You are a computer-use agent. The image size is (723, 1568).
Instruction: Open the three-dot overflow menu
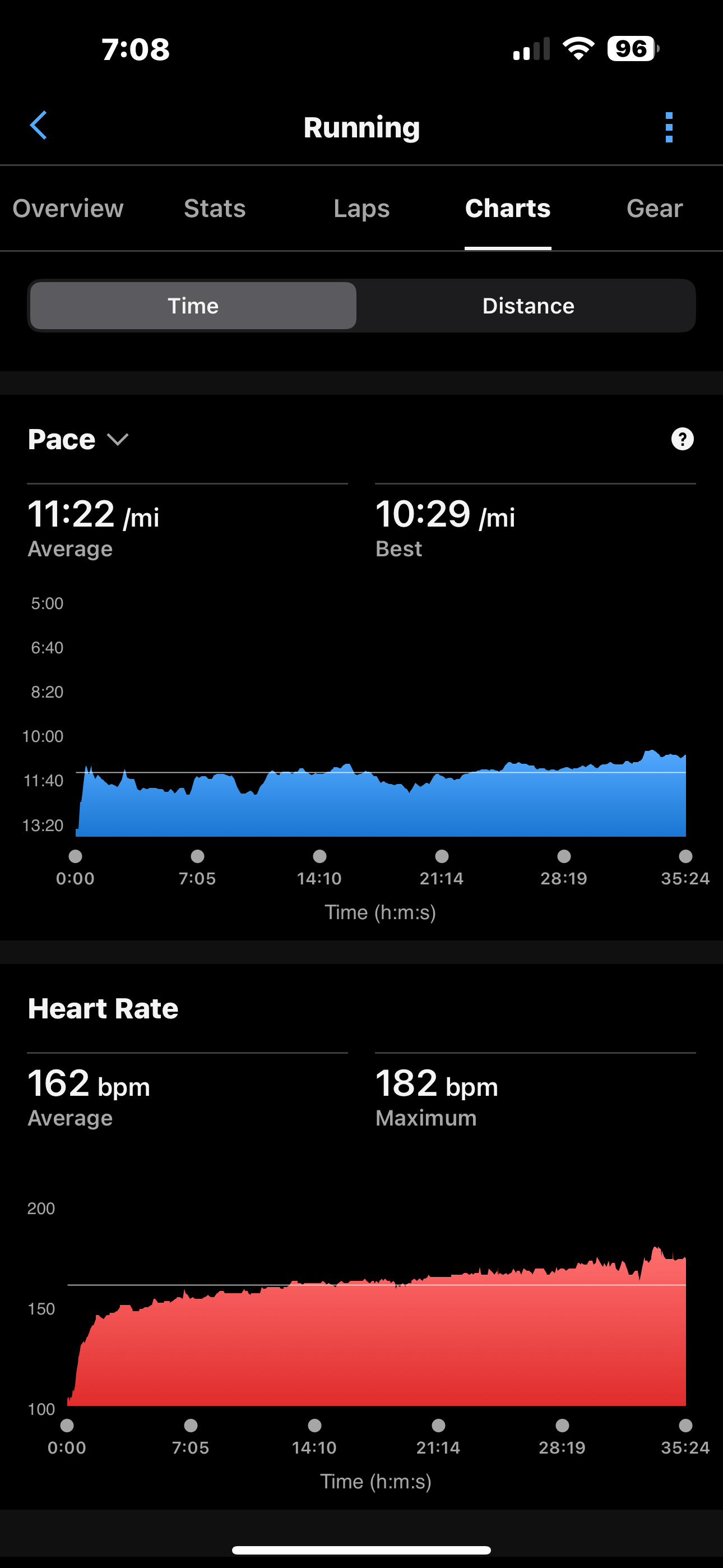[x=669, y=127]
